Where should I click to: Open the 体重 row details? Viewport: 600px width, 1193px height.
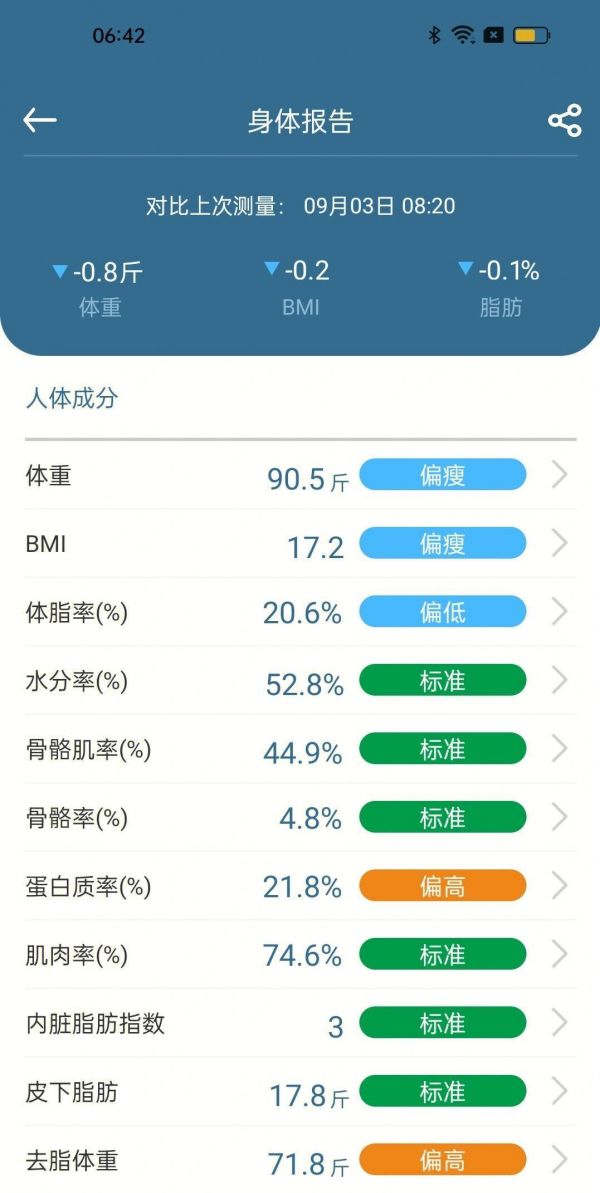300,476
